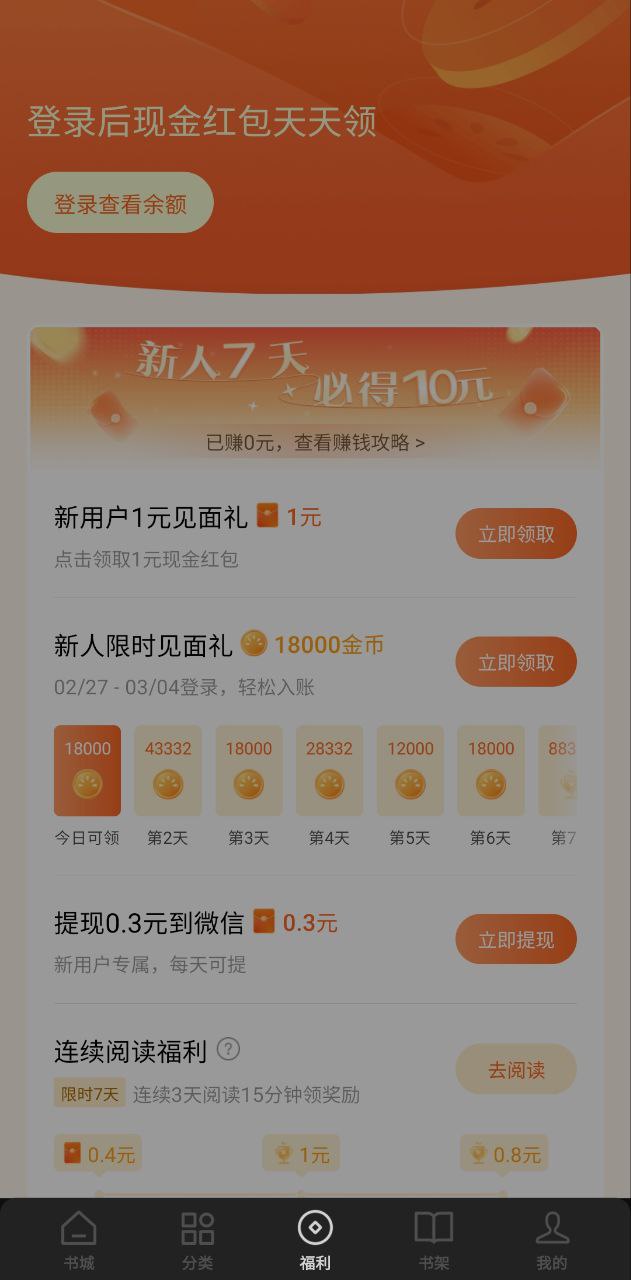
Task: Claim 新用户1元见面礼 with 立即领取
Action: (x=516, y=534)
